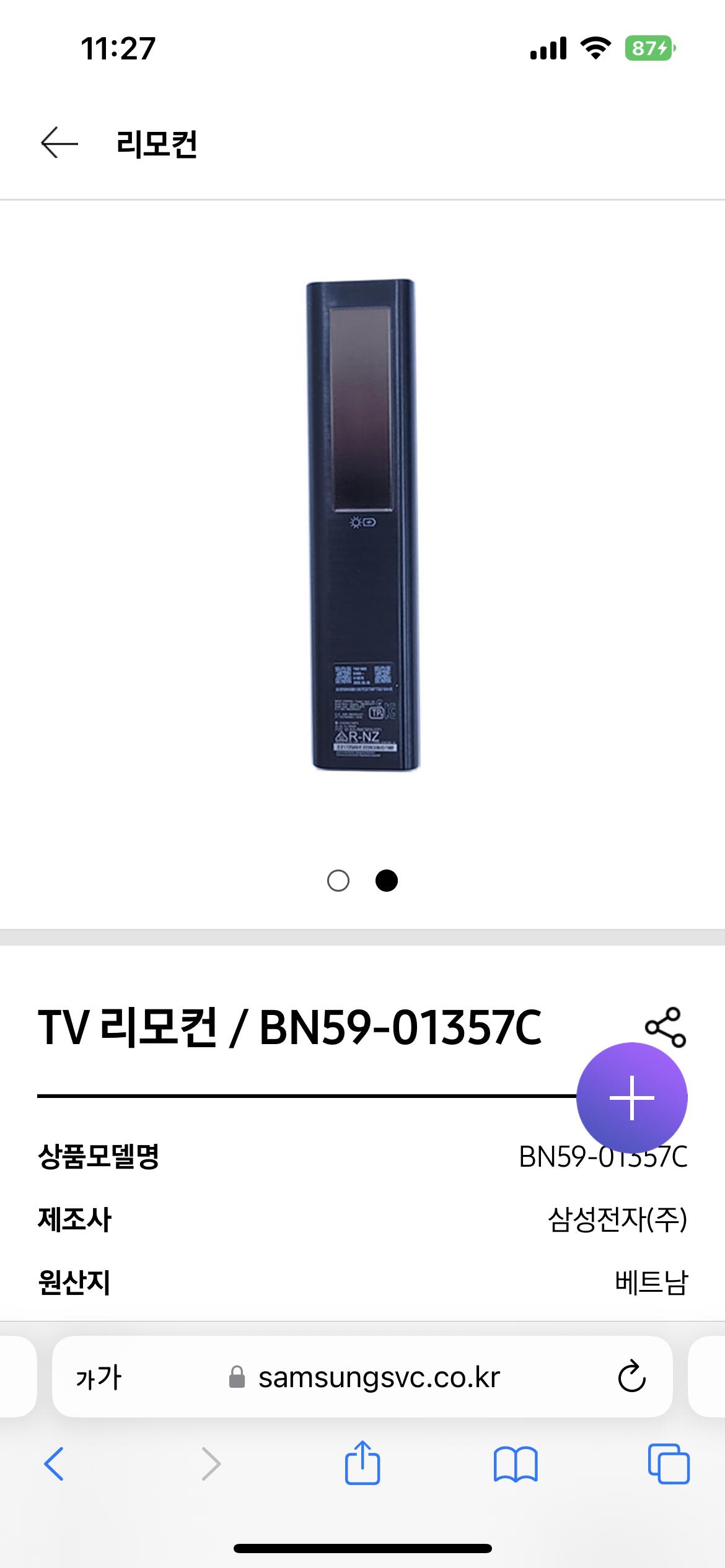
Task: Open the 가가 text size menu
Action: pos(99,1378)
